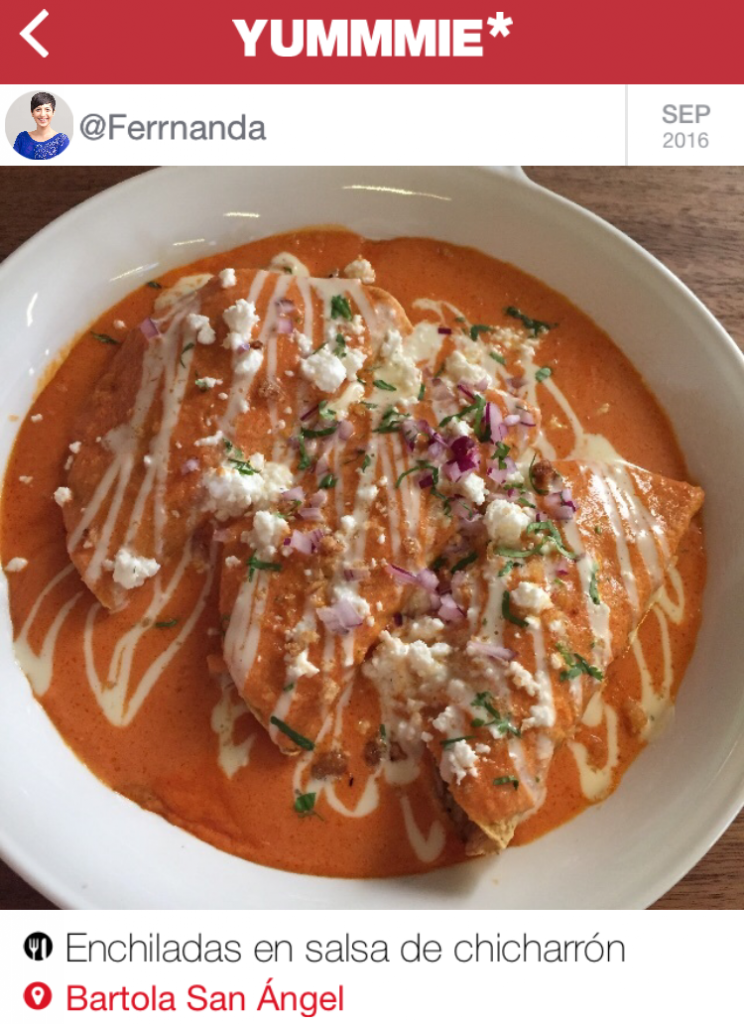Image resolution: width=744 pixels, height=1024 pixels.
Task: View the enchiladas photo full screen
Action: pyautogui.click(x=372, y=537)
